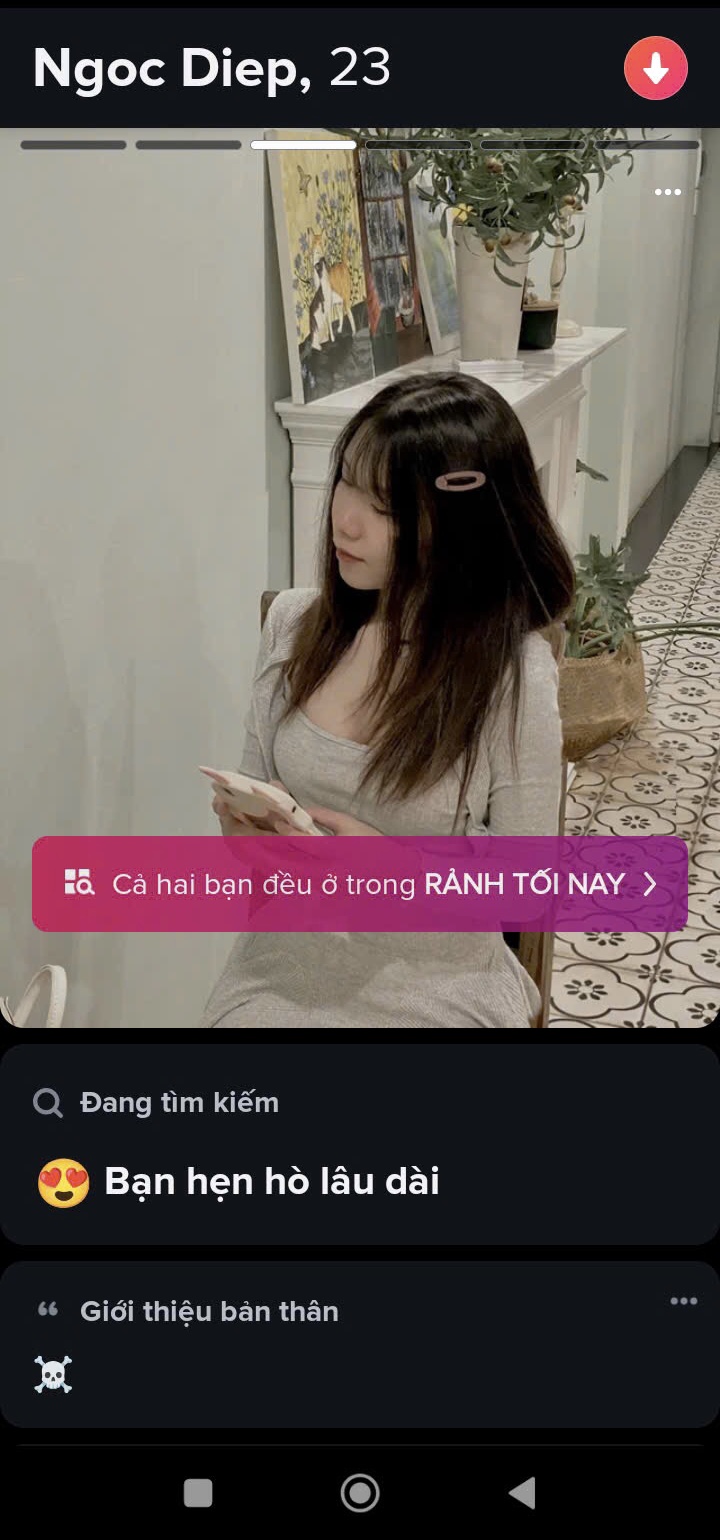Viewport: 720px width, 1540px height.
Task: Open options for Giới thiệu bản thân section
Action: [683, 1301]
